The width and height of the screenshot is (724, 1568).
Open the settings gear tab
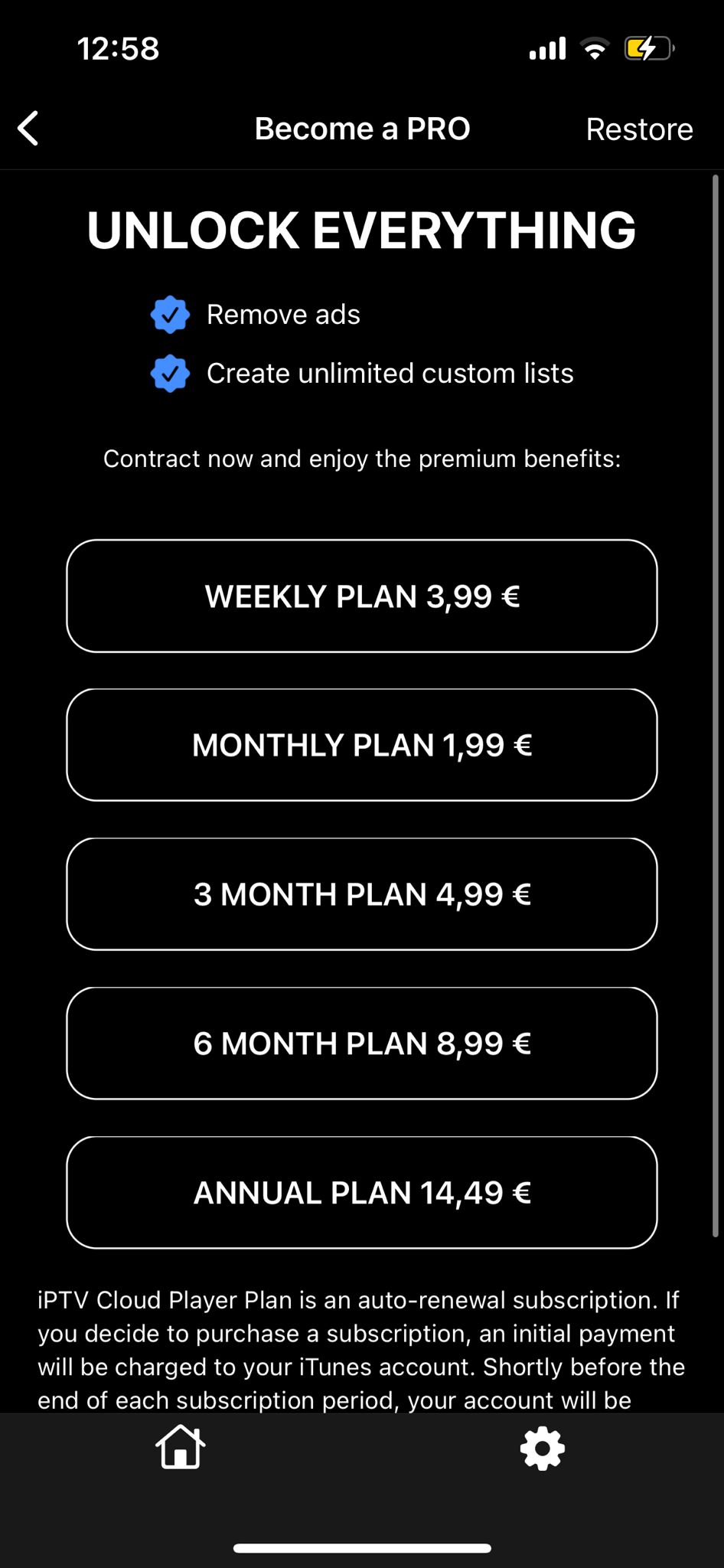click(x=542, y=1448)
